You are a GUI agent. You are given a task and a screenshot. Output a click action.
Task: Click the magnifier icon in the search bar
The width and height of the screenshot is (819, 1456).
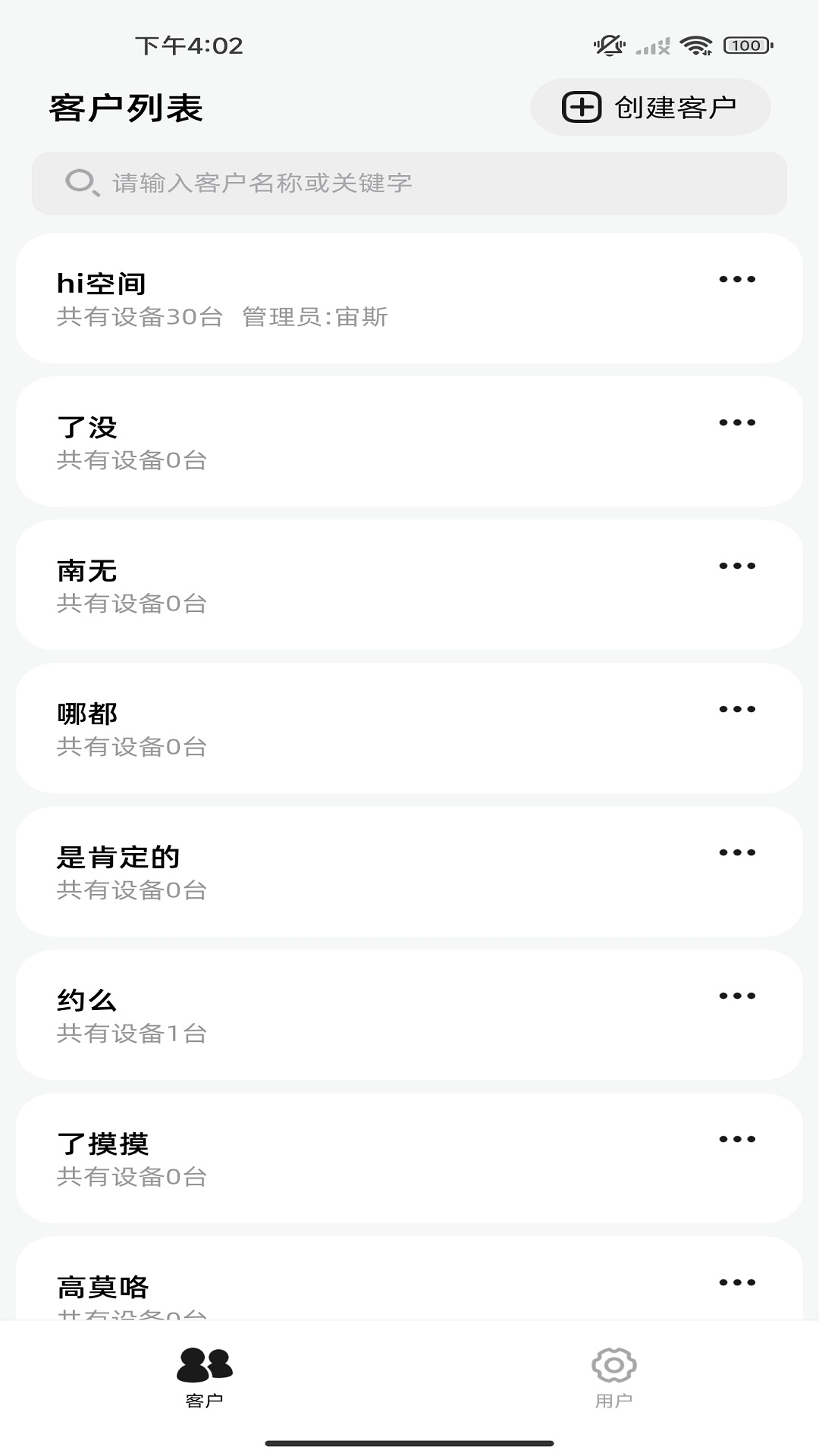[x=82, y=180]
